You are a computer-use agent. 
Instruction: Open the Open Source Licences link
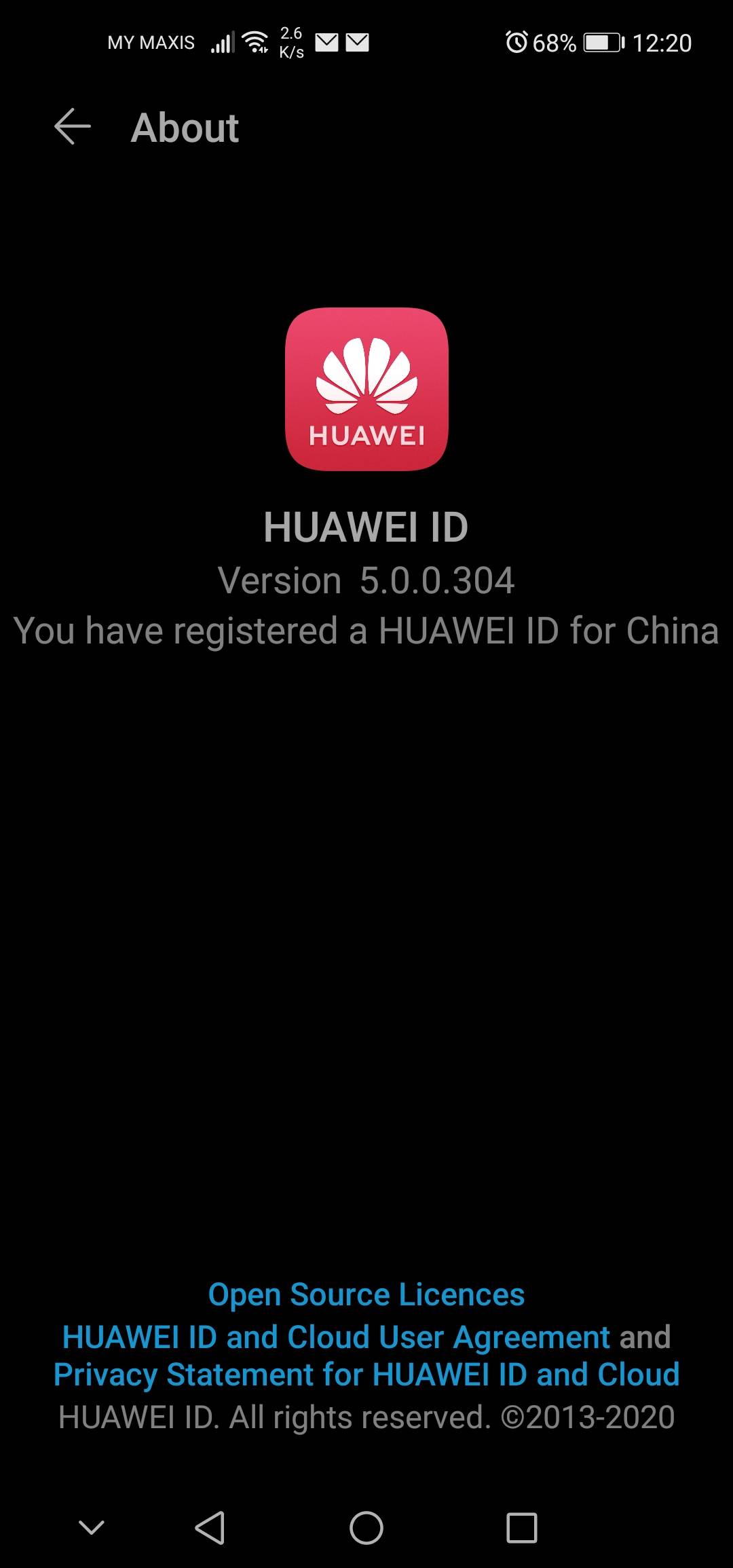[366, 1294]
